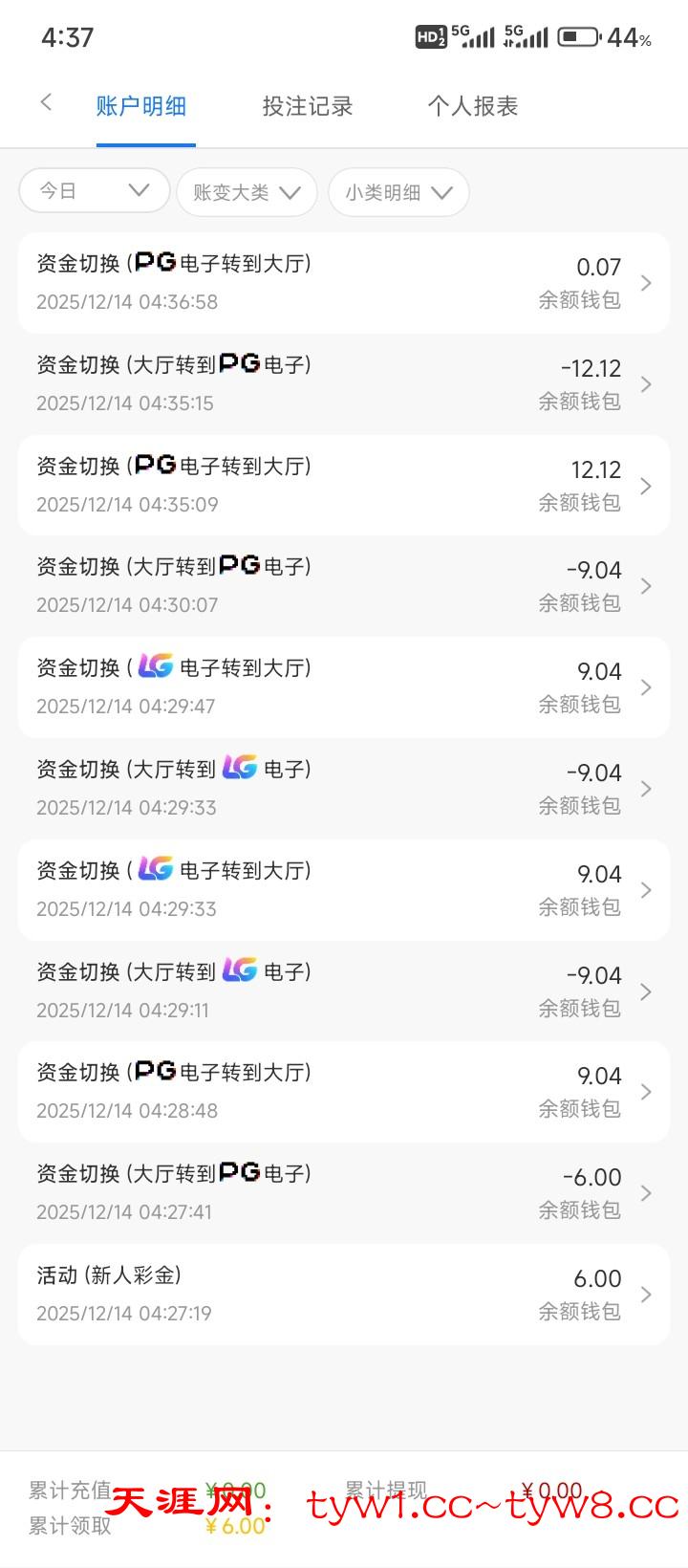688x1568 pixels.
Task: View the -6.00 transfer record at 04:27:41
Action: point(344,1193)
